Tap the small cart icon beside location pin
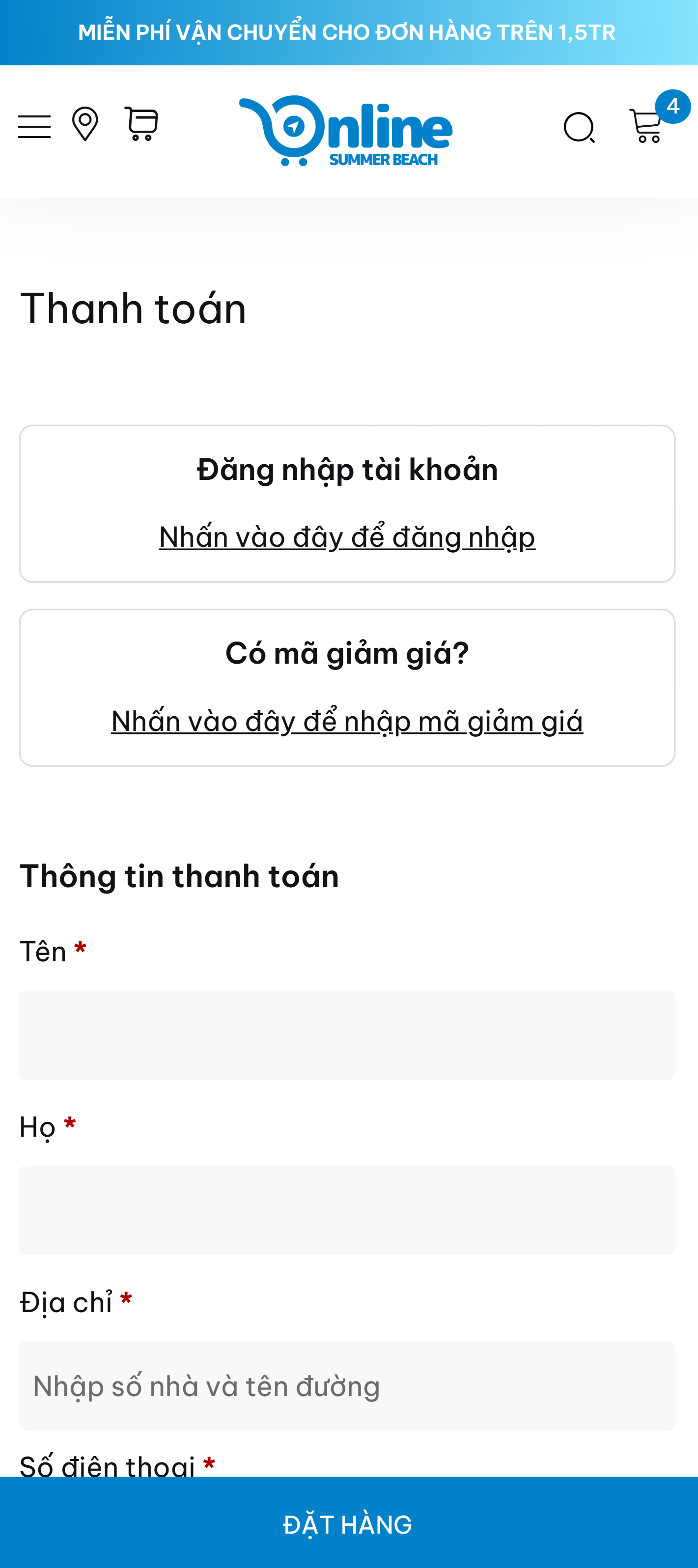 [x=142, y=124]
